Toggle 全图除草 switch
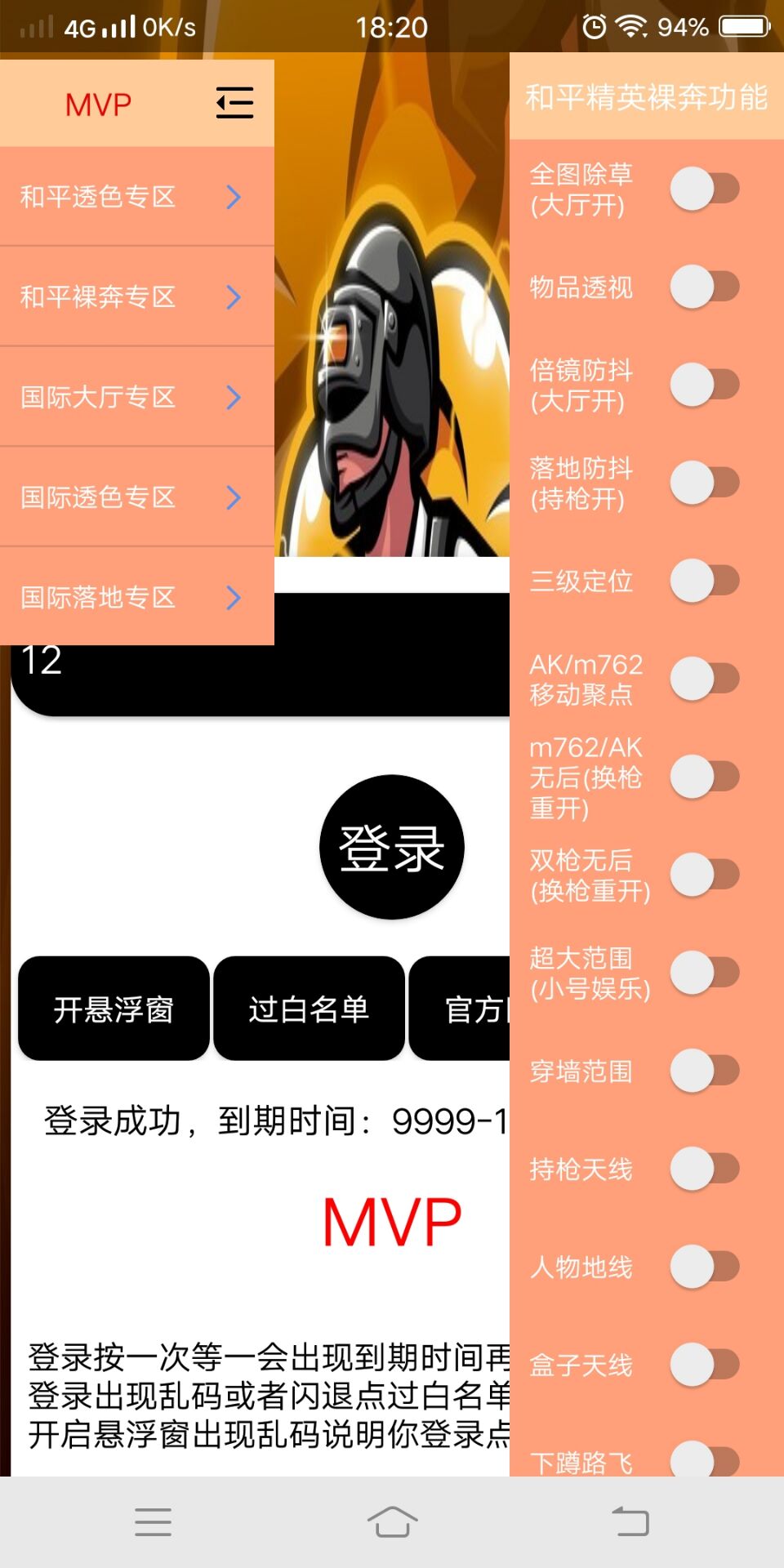784x1568 pixels. click(705, 189)
